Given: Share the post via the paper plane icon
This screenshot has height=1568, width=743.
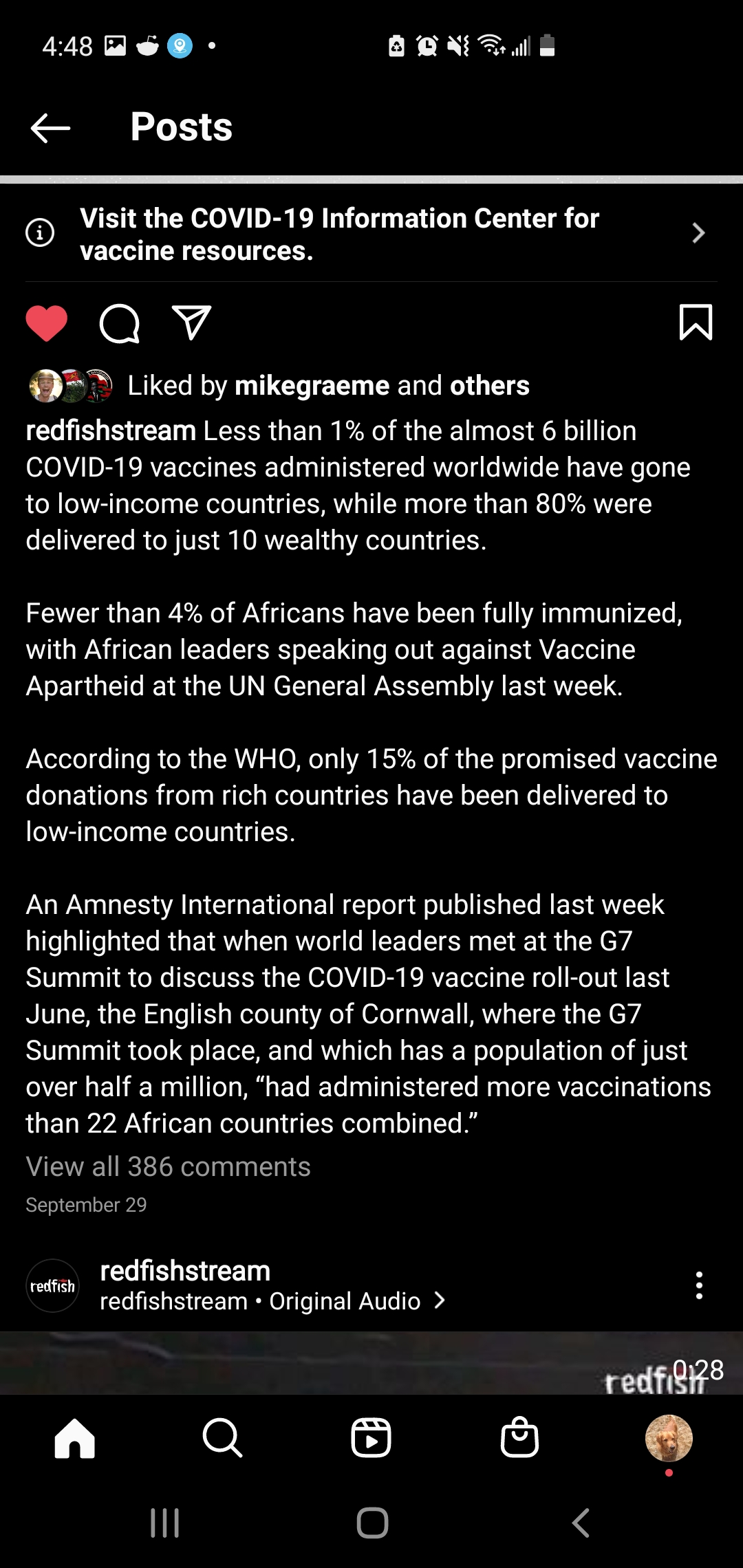Looking at the screenshot, I should point(191,323).
